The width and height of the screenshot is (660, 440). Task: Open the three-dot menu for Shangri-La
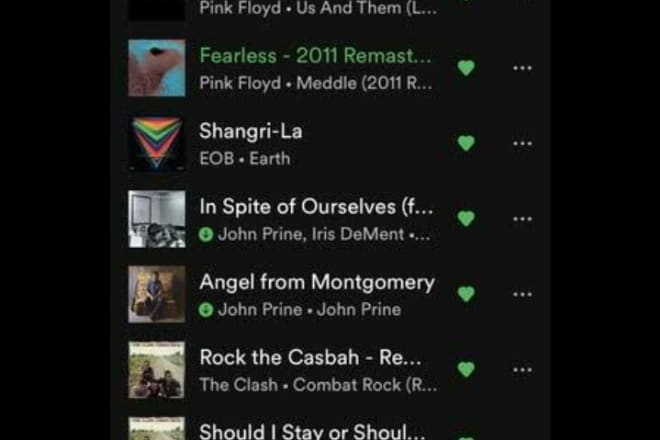522,144
